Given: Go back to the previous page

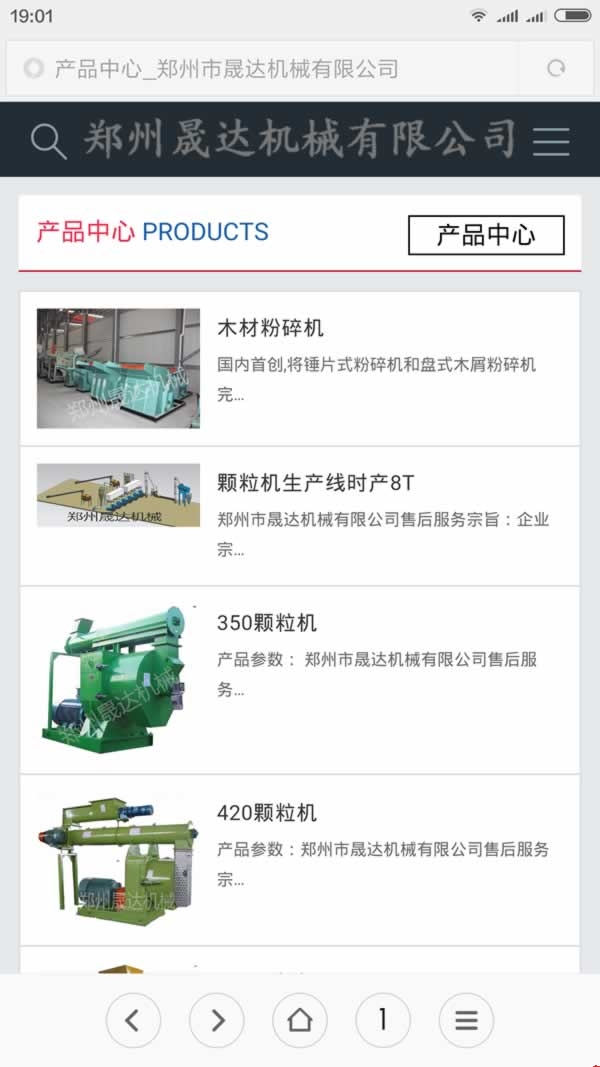Looking at the screenshot, I should (x=133, y=1020).
